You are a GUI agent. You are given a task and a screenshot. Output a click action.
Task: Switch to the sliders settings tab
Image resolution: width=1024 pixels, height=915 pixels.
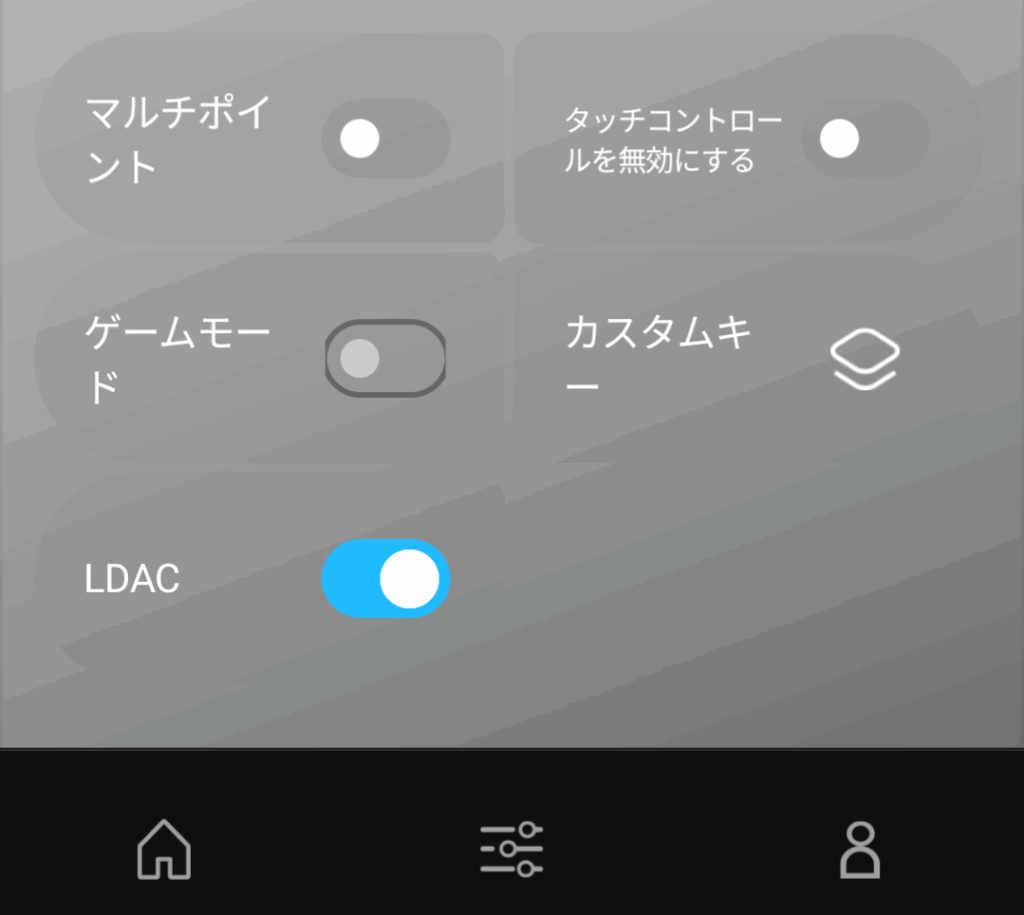point(511,850)
